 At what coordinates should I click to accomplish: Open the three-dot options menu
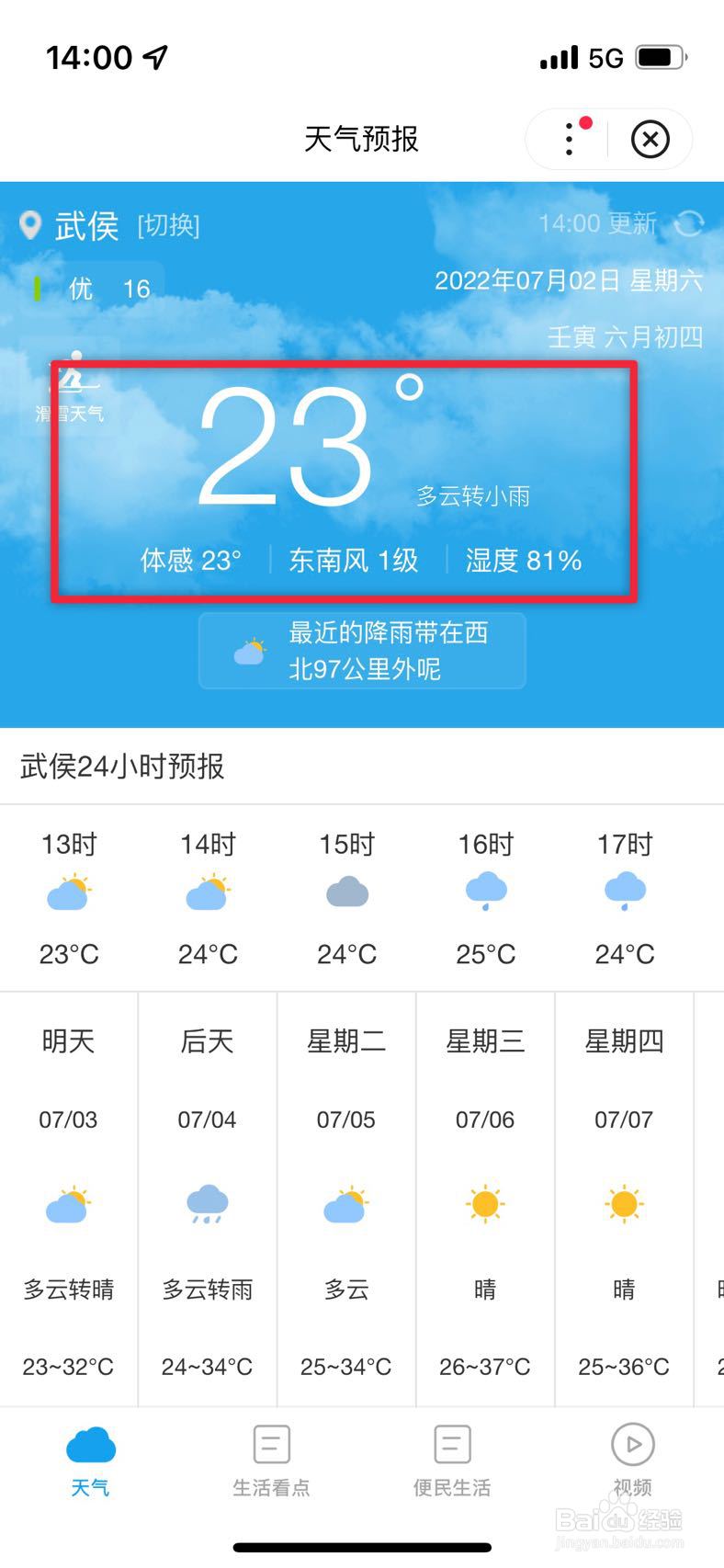pos(570,139)
